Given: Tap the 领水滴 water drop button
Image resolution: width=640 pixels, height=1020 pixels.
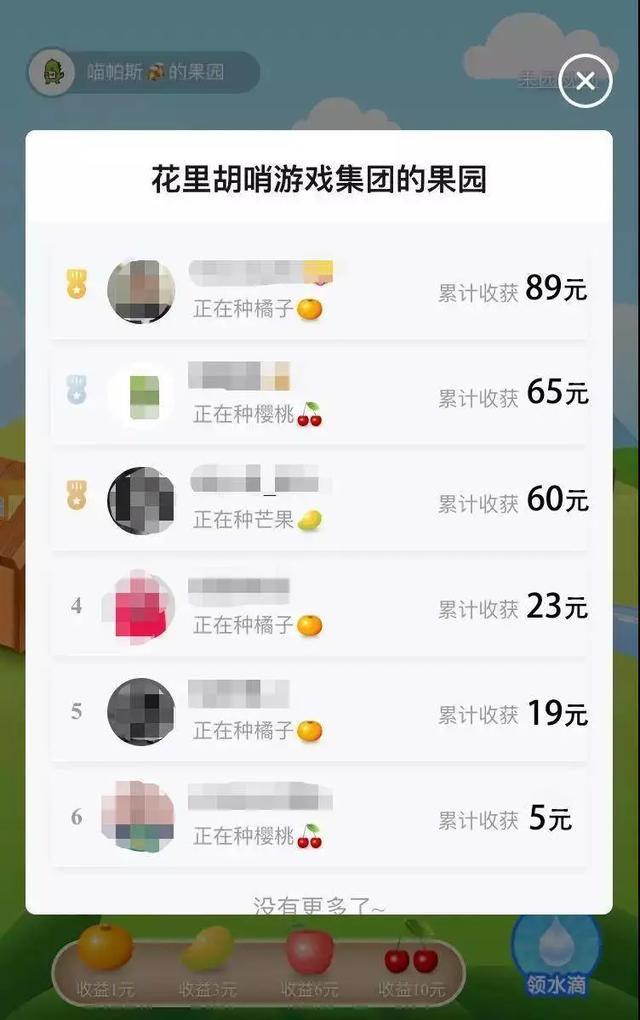Looking at the screenshot, I should [x=556, y=955].
